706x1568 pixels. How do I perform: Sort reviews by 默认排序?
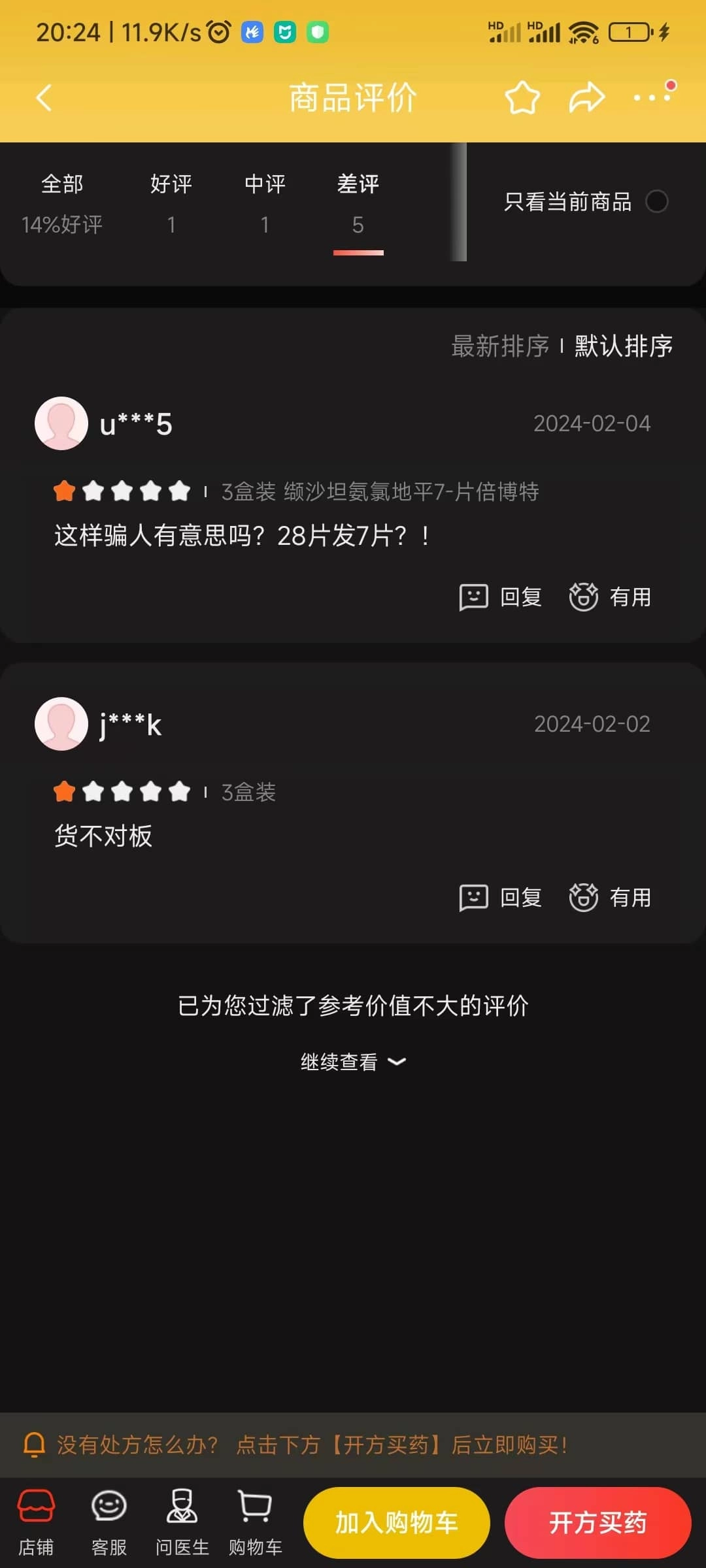tap(624, 346)
